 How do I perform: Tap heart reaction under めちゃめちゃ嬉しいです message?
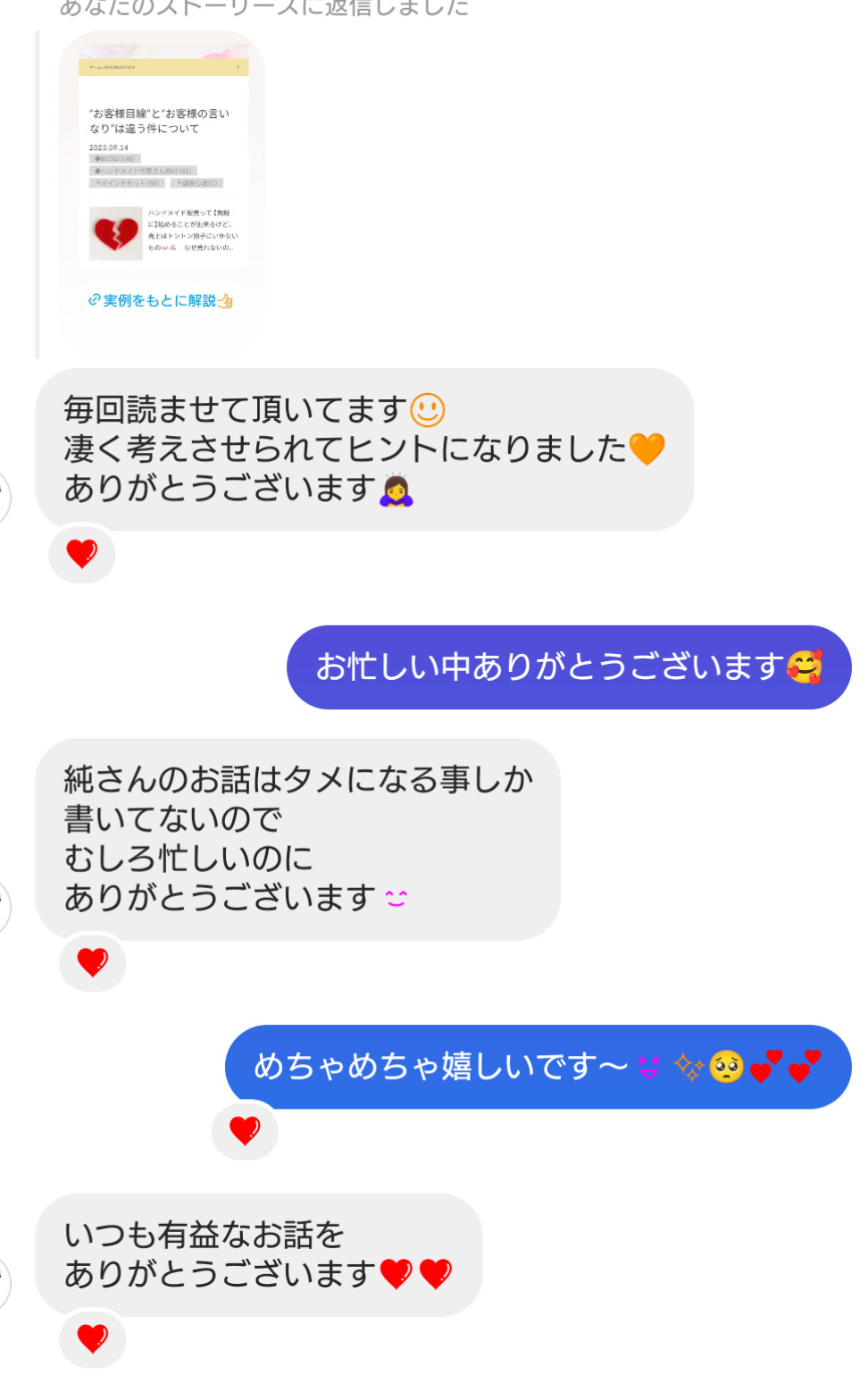pos(245,1131)
